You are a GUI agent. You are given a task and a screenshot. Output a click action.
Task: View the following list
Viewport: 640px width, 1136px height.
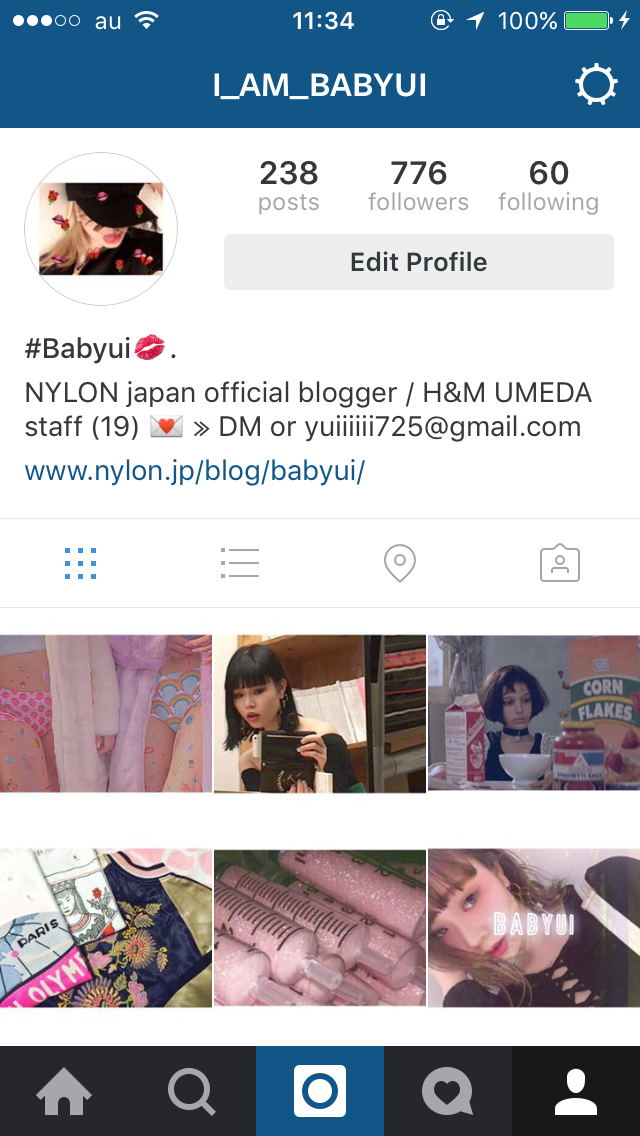pyautogui.click(x=548, y=186)
